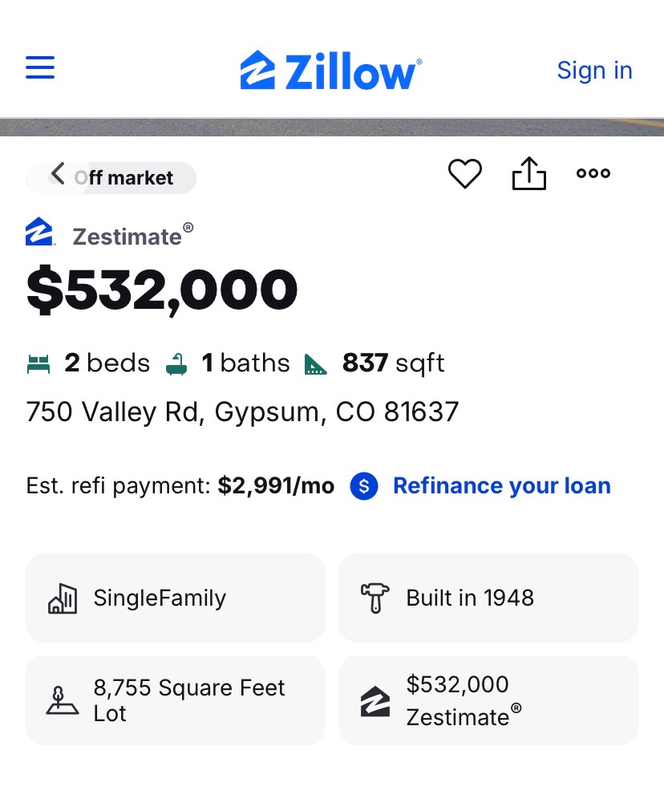Go to the Zillow home page logo
664x799 pixels.
click(331, 70)
